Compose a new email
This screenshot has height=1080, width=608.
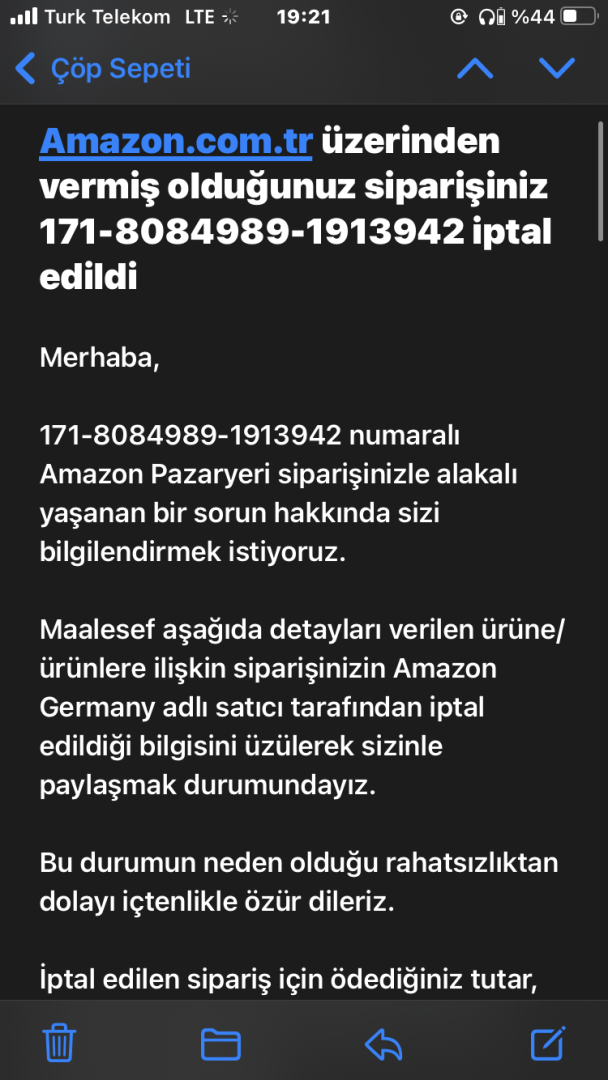pyautogui.click(x=547, y=1043)
